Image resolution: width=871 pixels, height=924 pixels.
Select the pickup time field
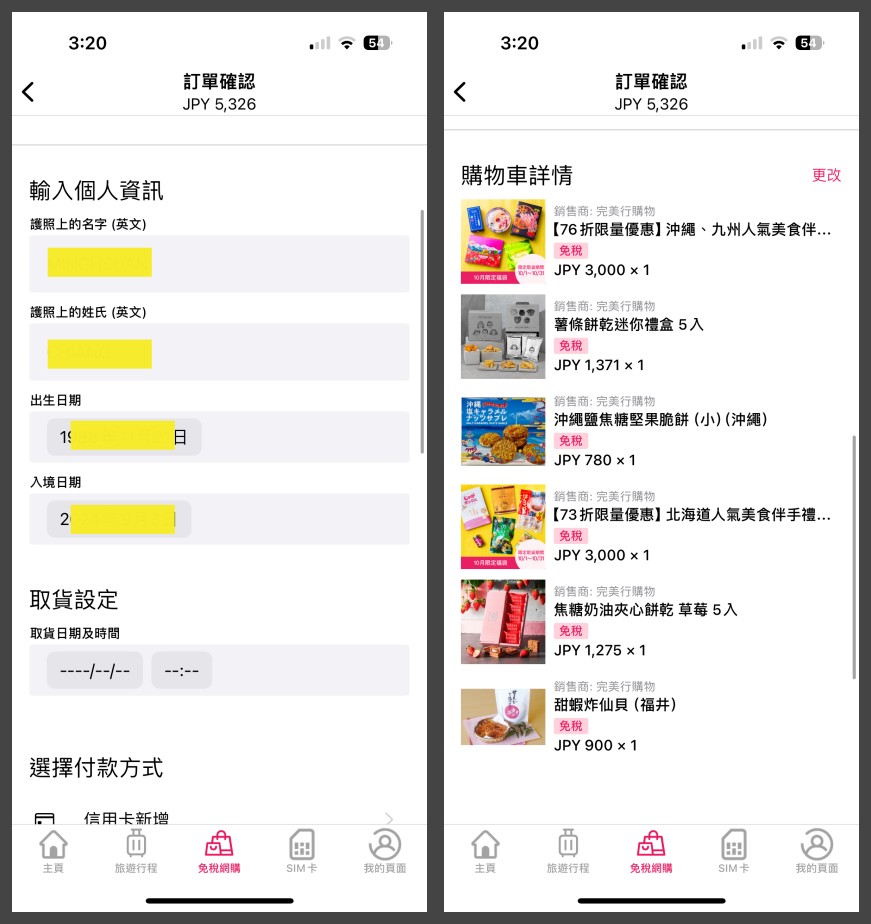182,670
